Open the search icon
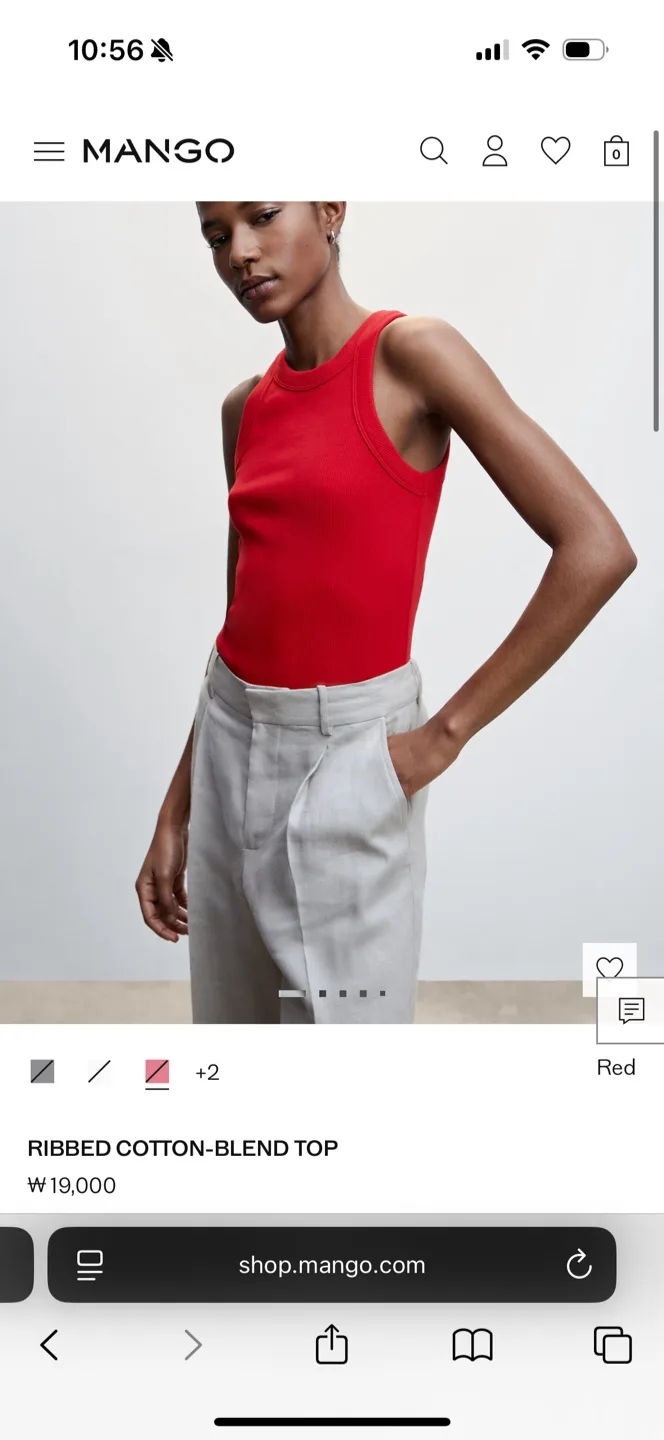 pos(433,151)
